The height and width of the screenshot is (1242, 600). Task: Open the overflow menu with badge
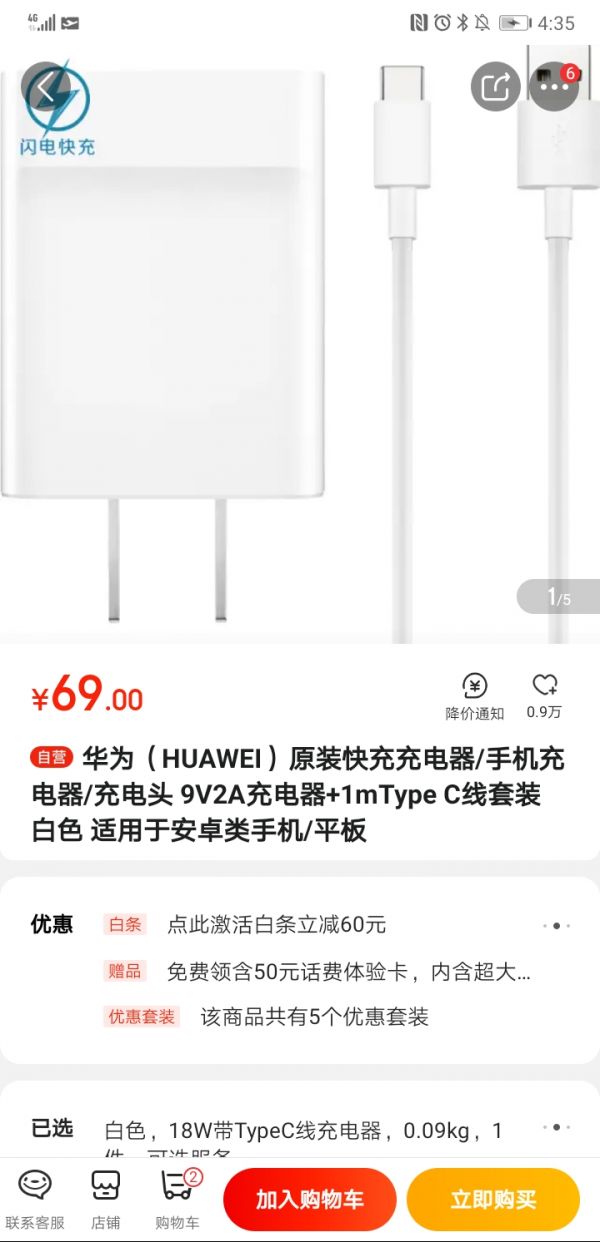554,87
